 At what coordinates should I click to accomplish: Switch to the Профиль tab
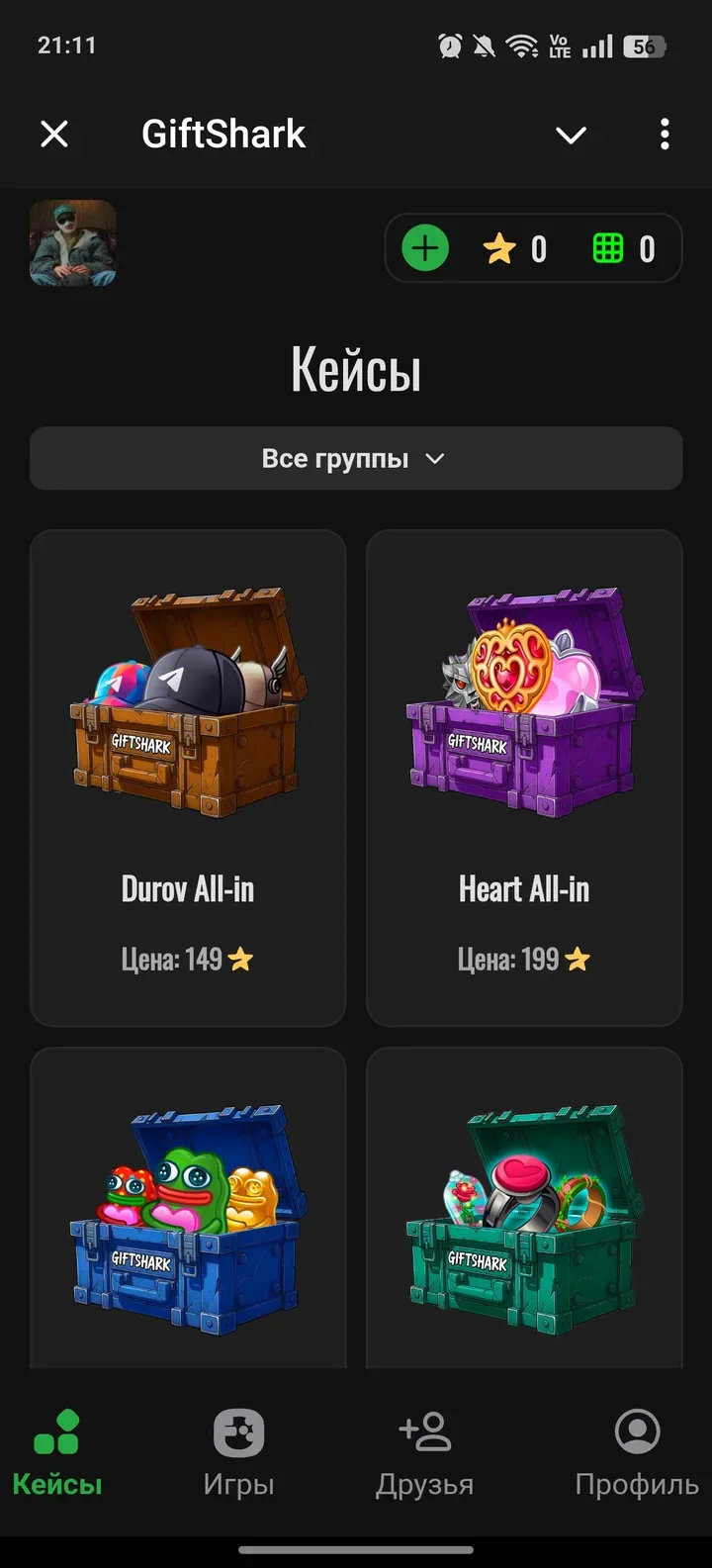point(637,1452)
